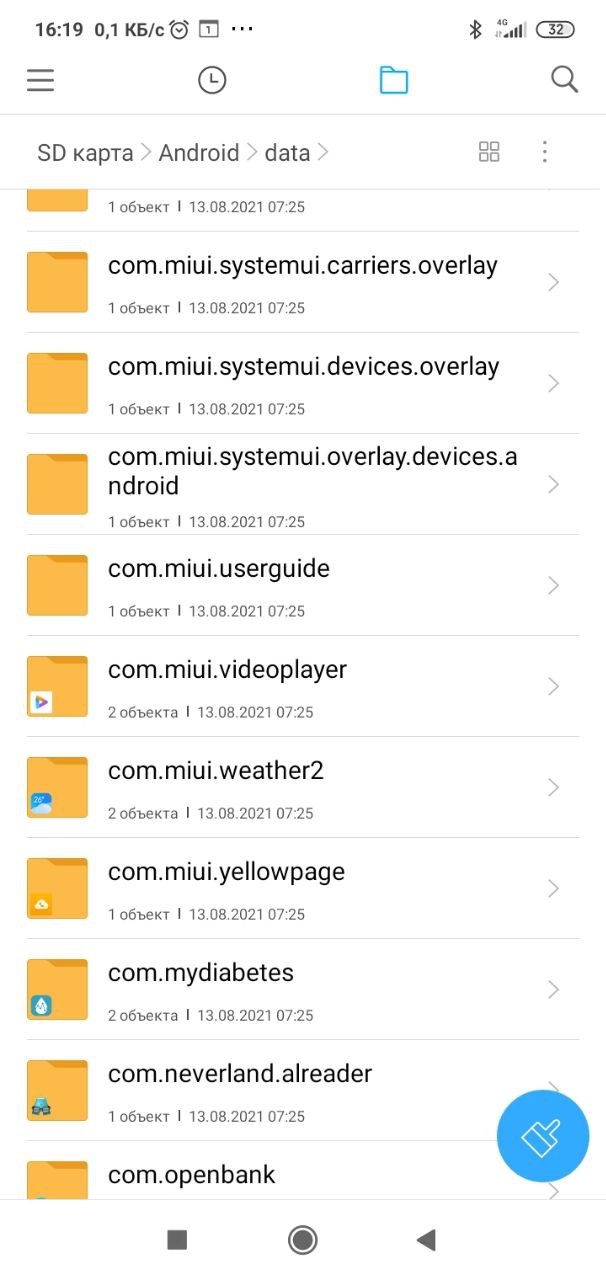Screen dimensions: 606x1280
Task: Open the com.miui.systemui.devices.overlay folder
Action: [303, 383]
